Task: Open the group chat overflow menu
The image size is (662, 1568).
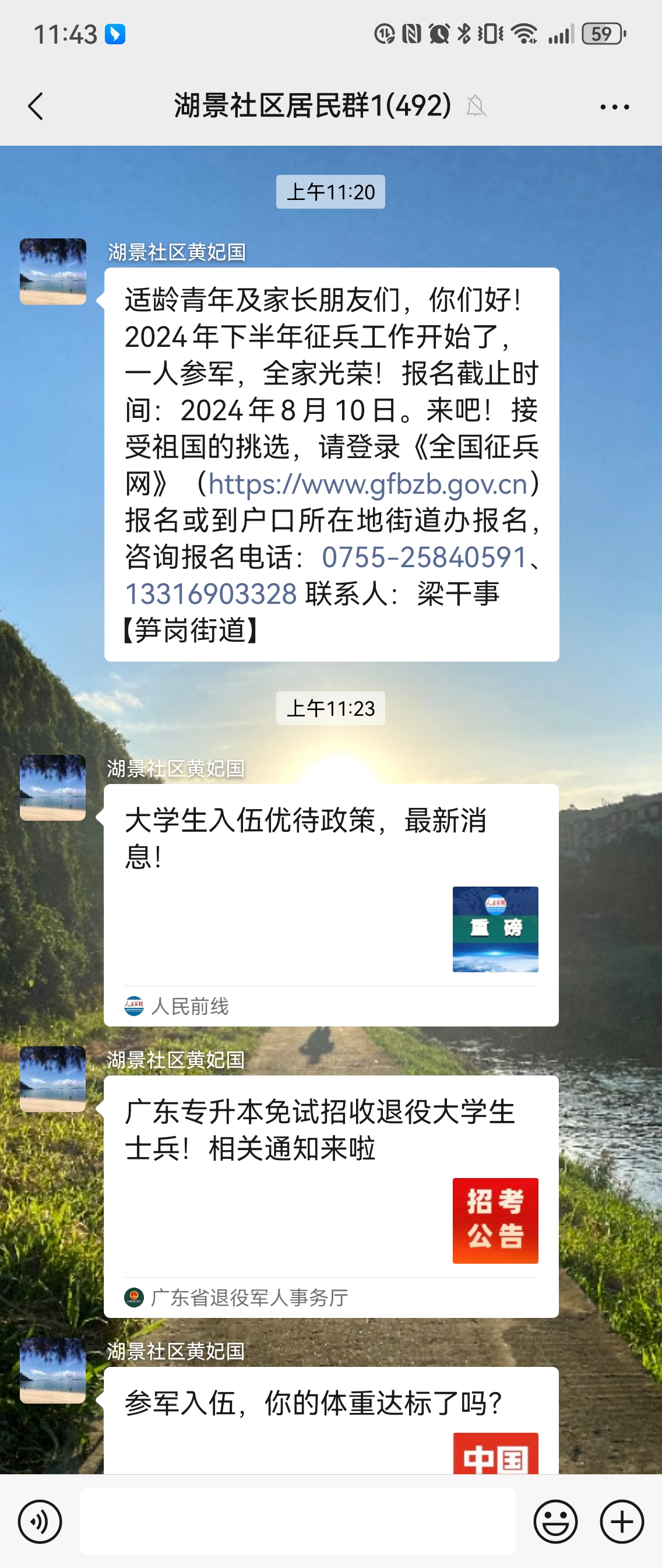Action: (x=614, y=107)
